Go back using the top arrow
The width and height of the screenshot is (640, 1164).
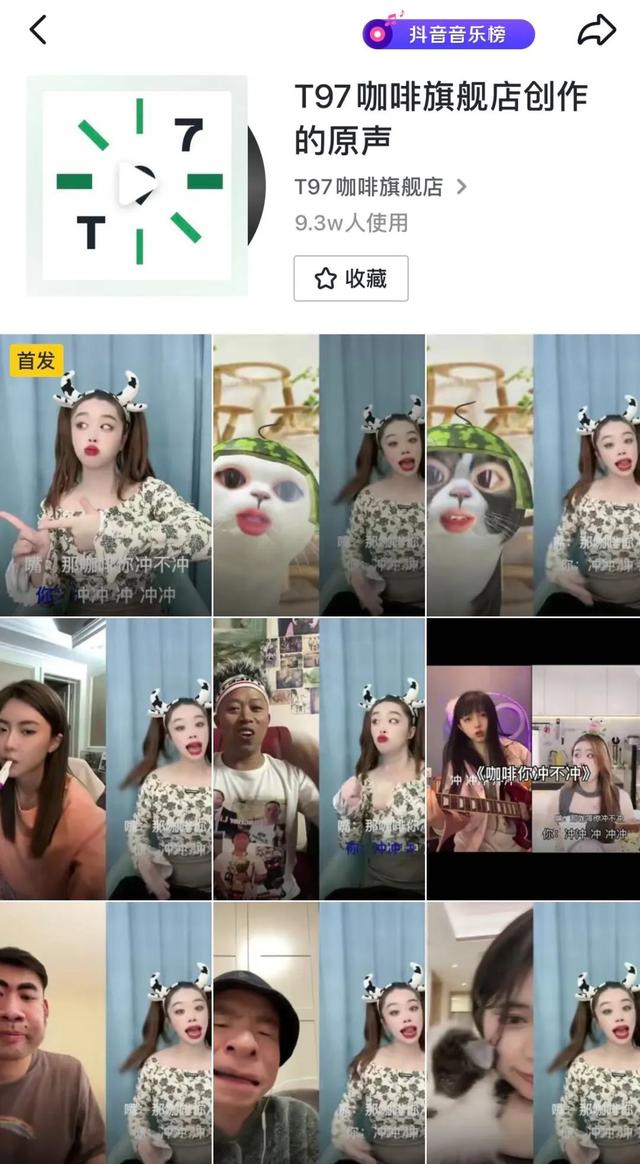click(x=38, y=30)
